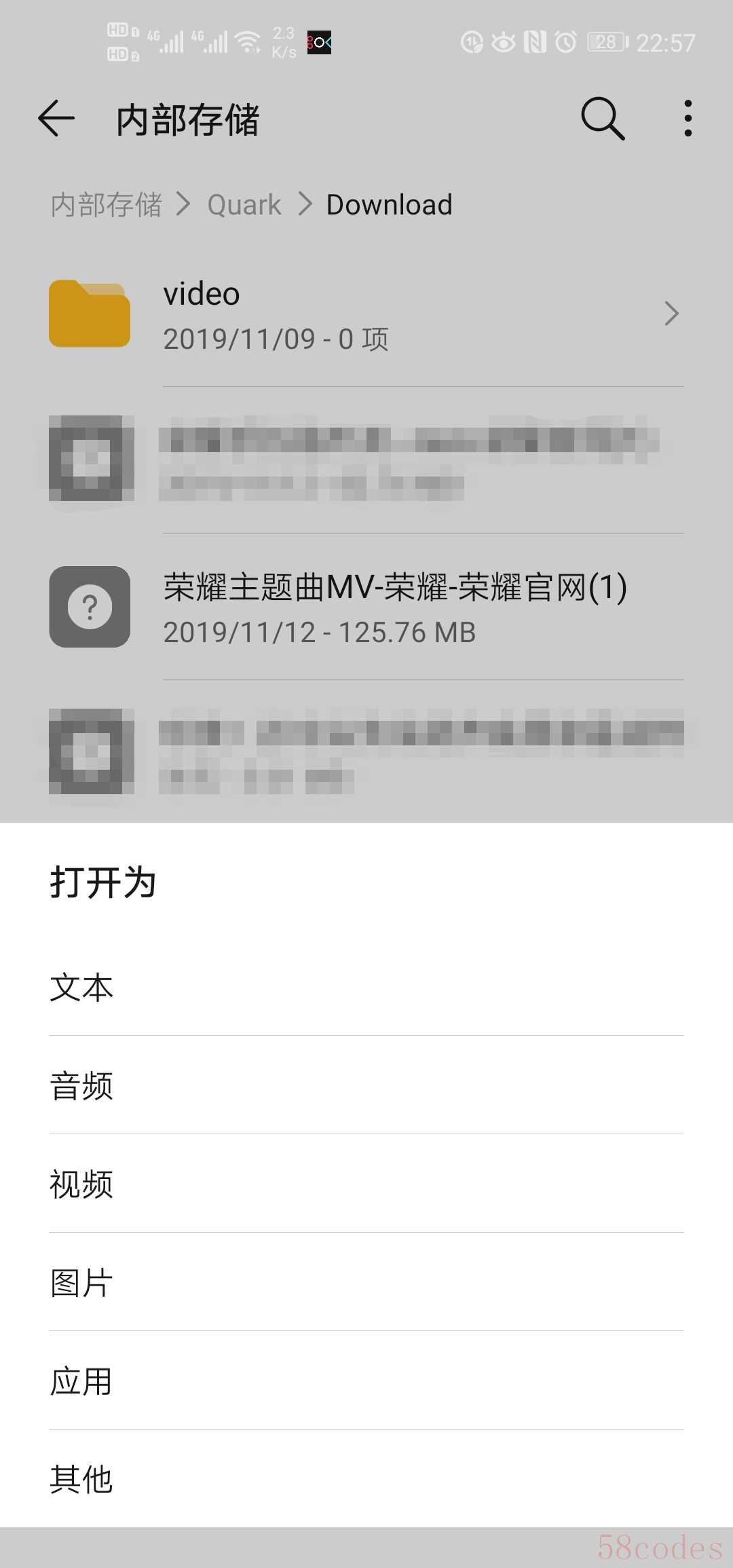Go back with the top-left arrow
733x1568 pixels.
coord(56,119)
